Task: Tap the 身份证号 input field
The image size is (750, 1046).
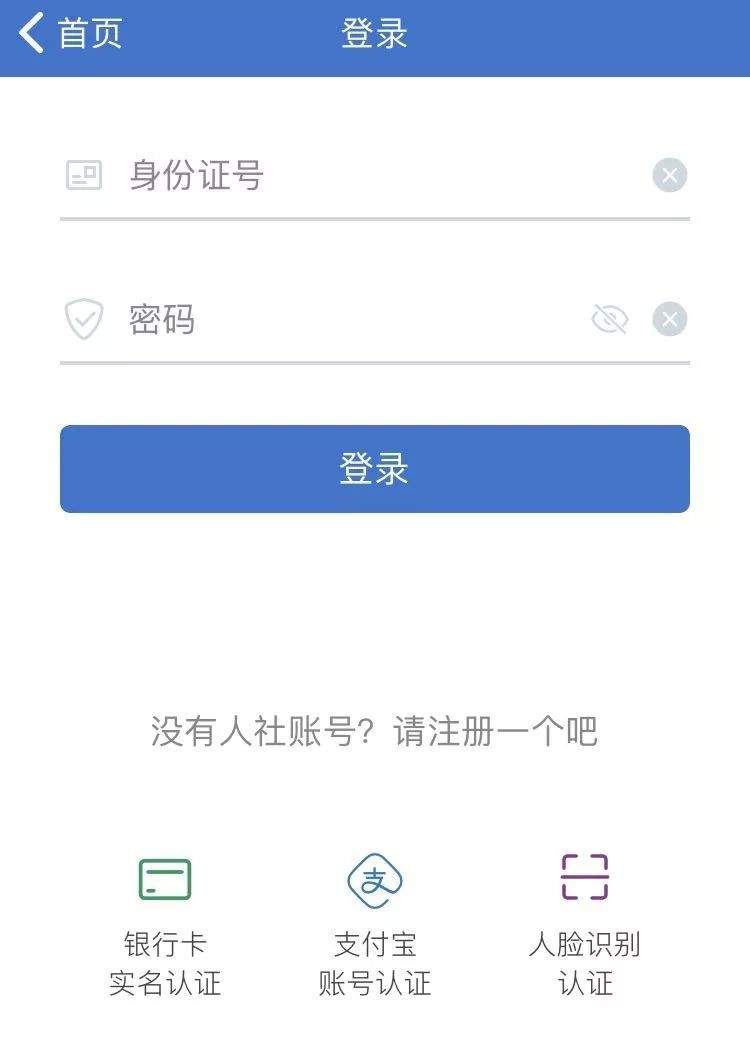Action: 380,176
